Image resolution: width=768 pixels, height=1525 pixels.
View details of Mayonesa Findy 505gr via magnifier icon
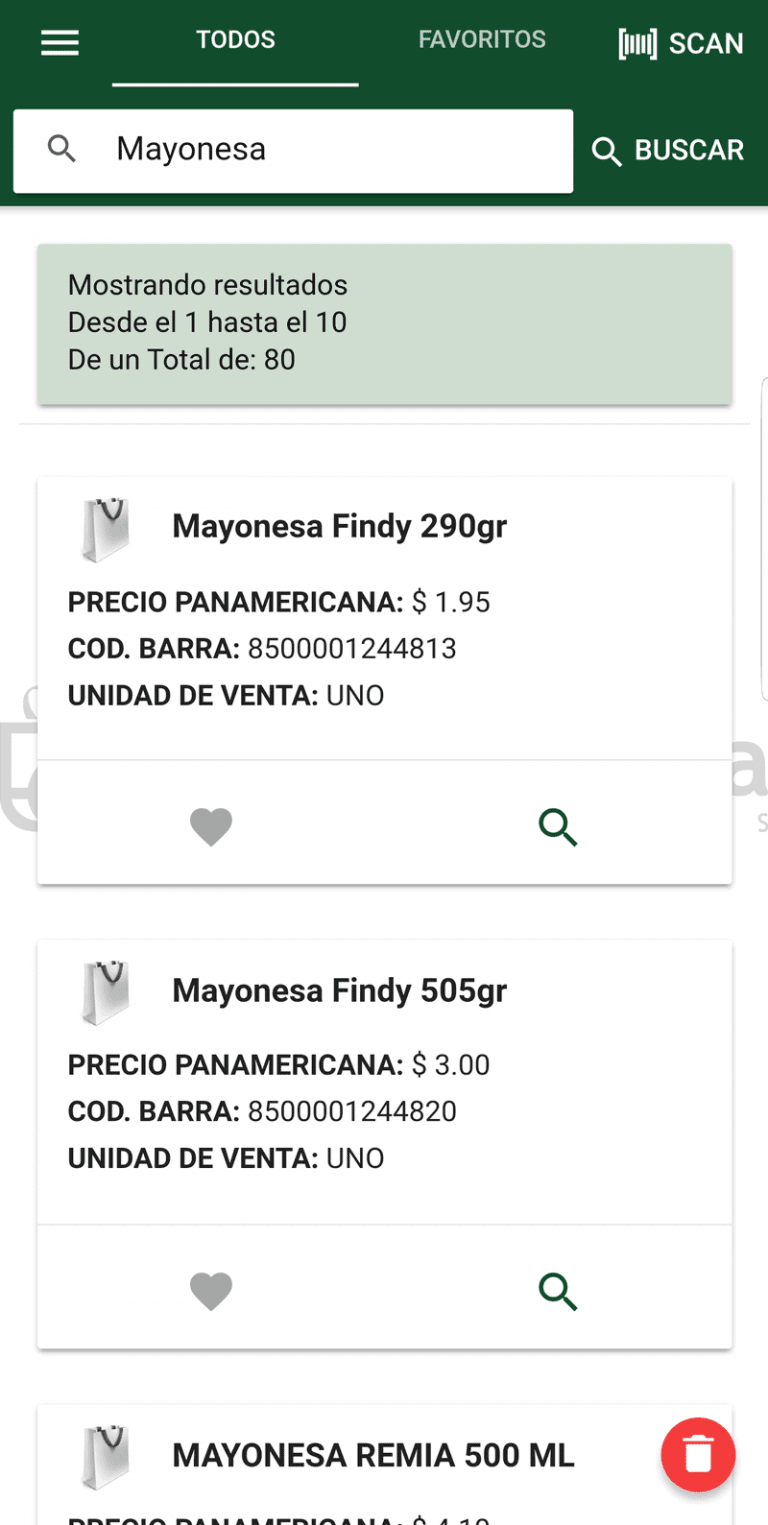557,1291
